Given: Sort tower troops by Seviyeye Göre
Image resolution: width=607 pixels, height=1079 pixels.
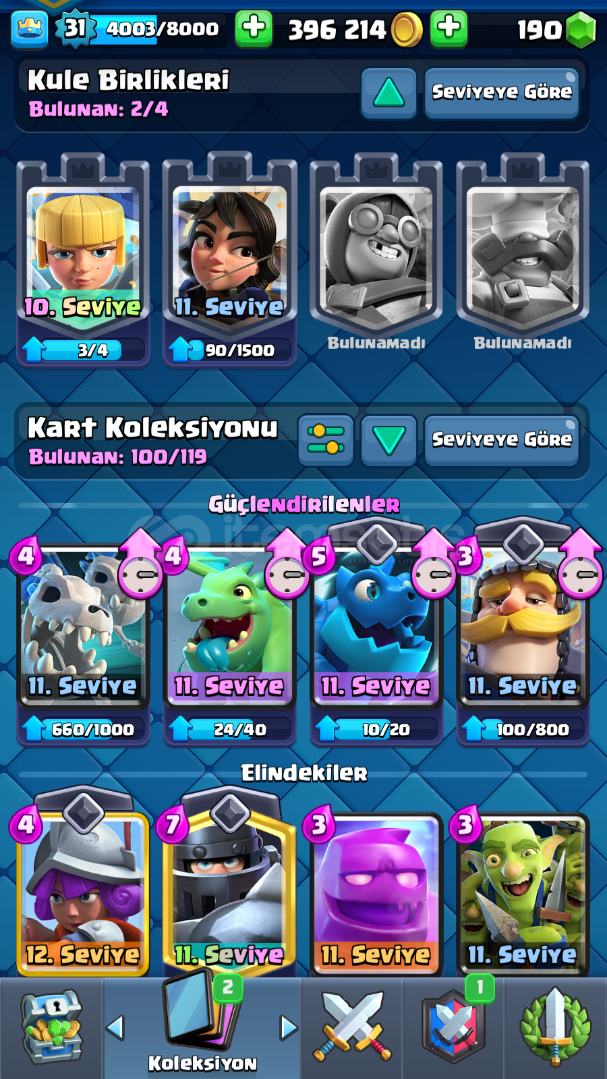Looking at the screenshot, I should tap(502, 93).
